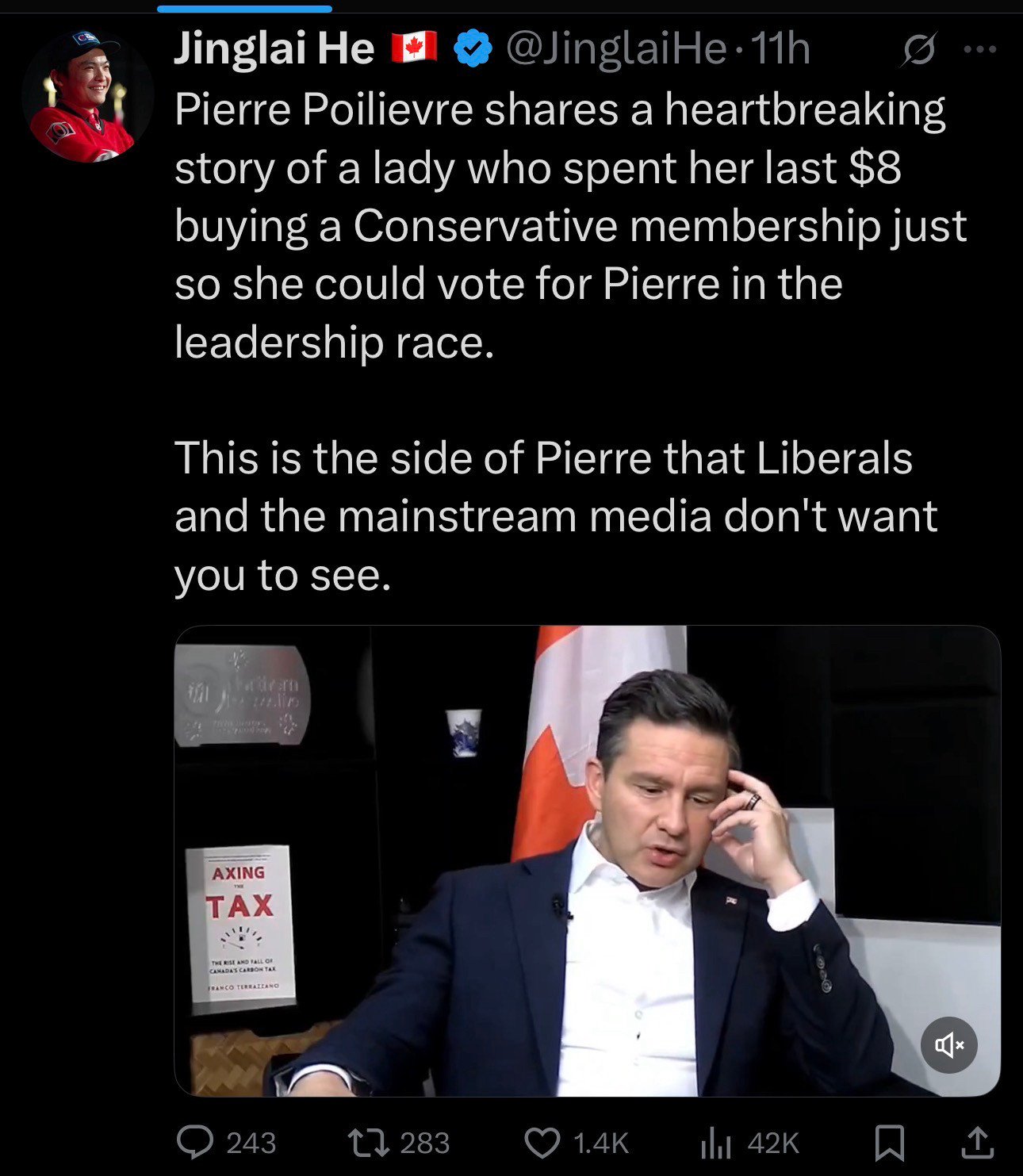Play Pierre Poilievre's video
The width and height of the screenshot is (1023, 1176).
(587, 860)
